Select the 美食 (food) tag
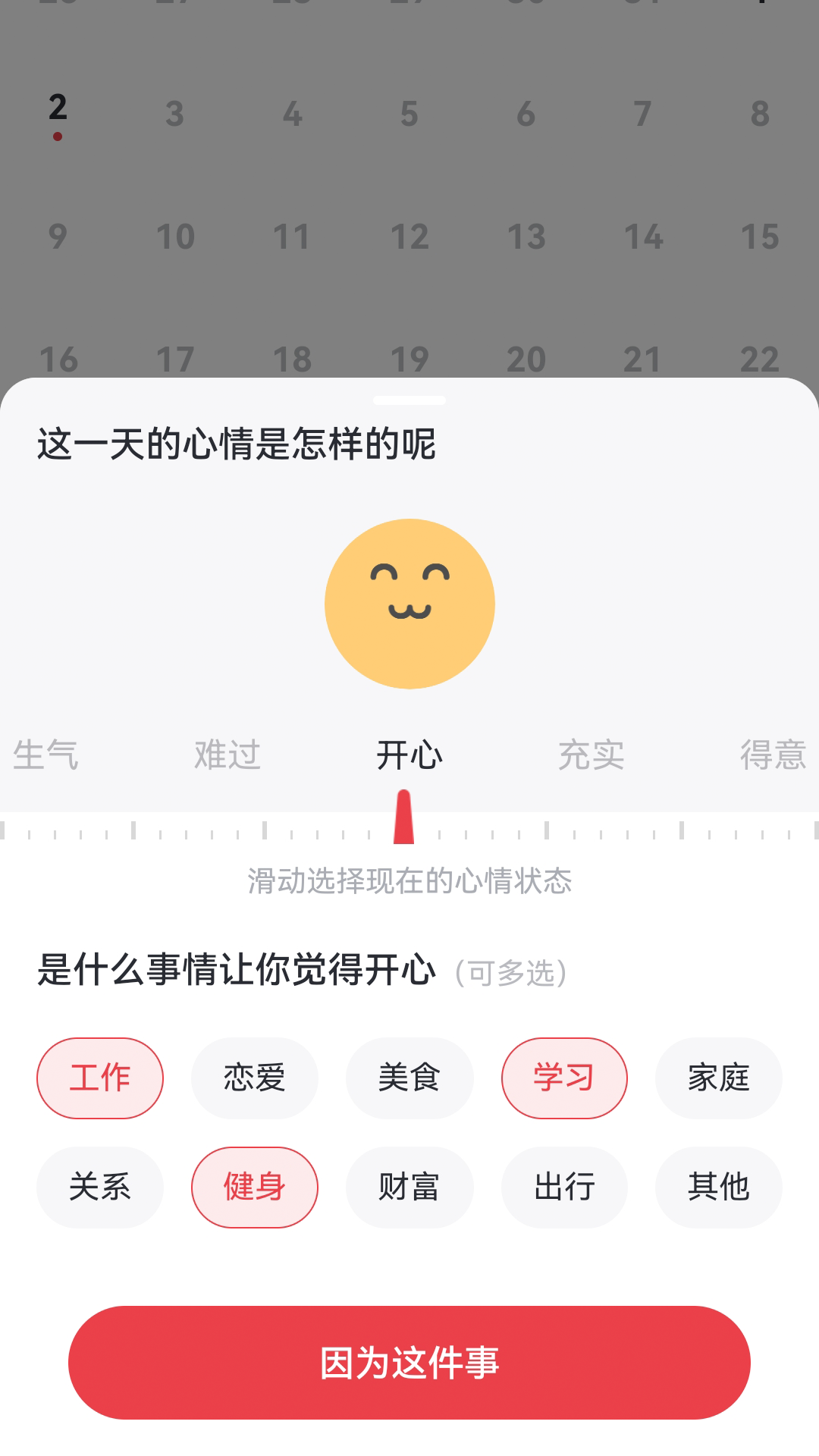Screen dimensions: 819x1456 point(409,1078)
